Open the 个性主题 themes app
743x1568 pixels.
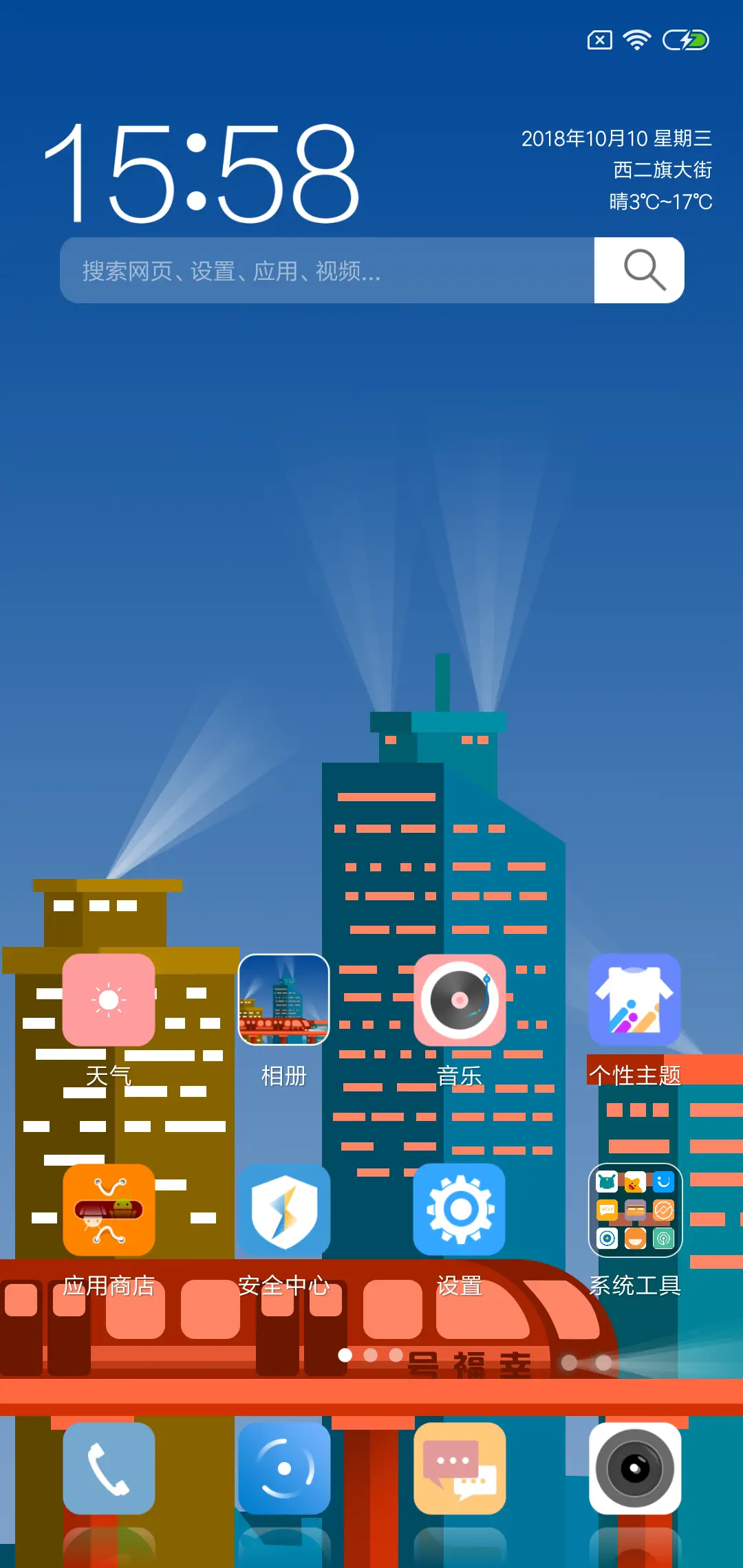(634, 1000)
